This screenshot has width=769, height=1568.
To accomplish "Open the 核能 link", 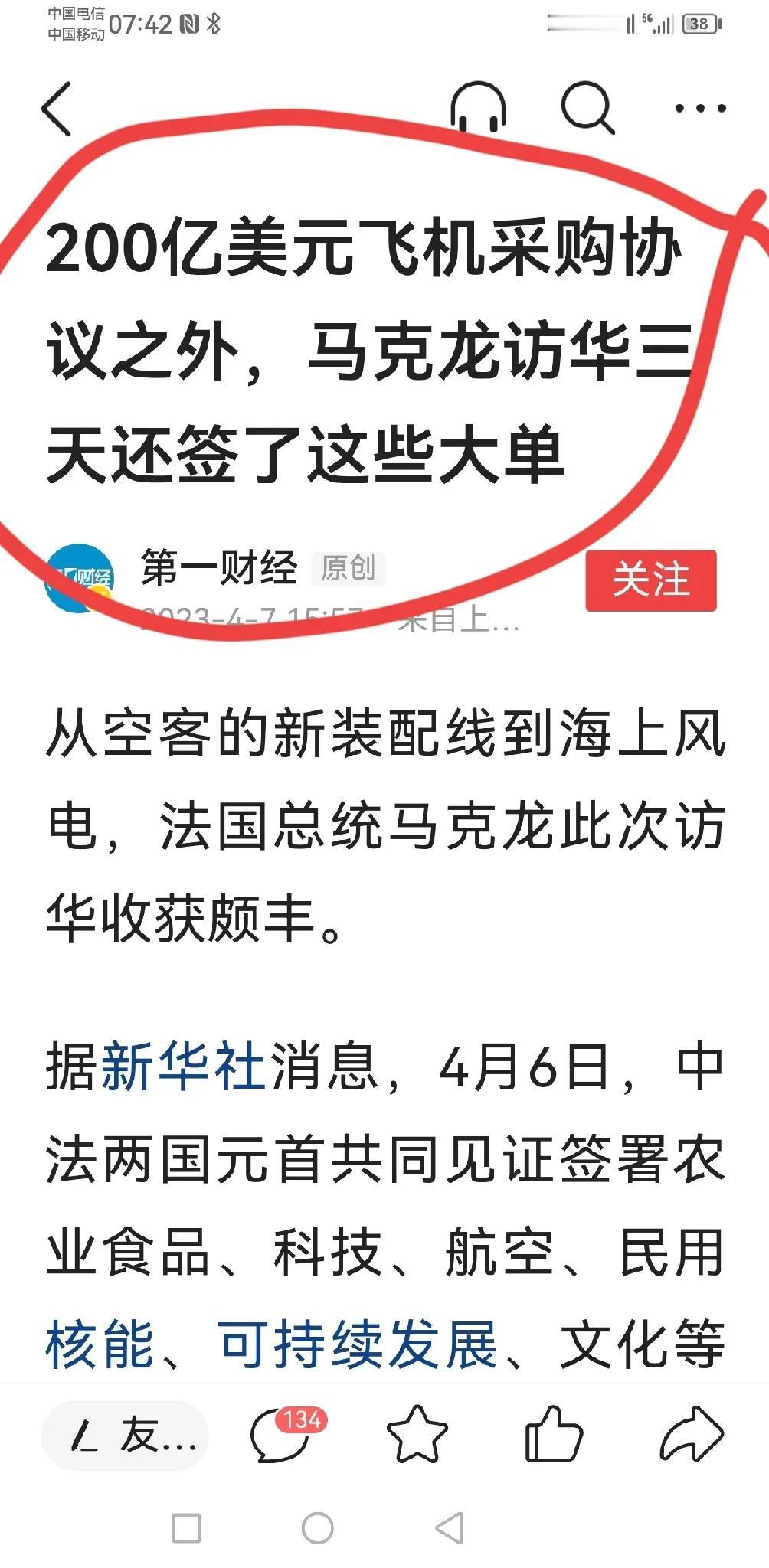I will (x=100, y=1345).
